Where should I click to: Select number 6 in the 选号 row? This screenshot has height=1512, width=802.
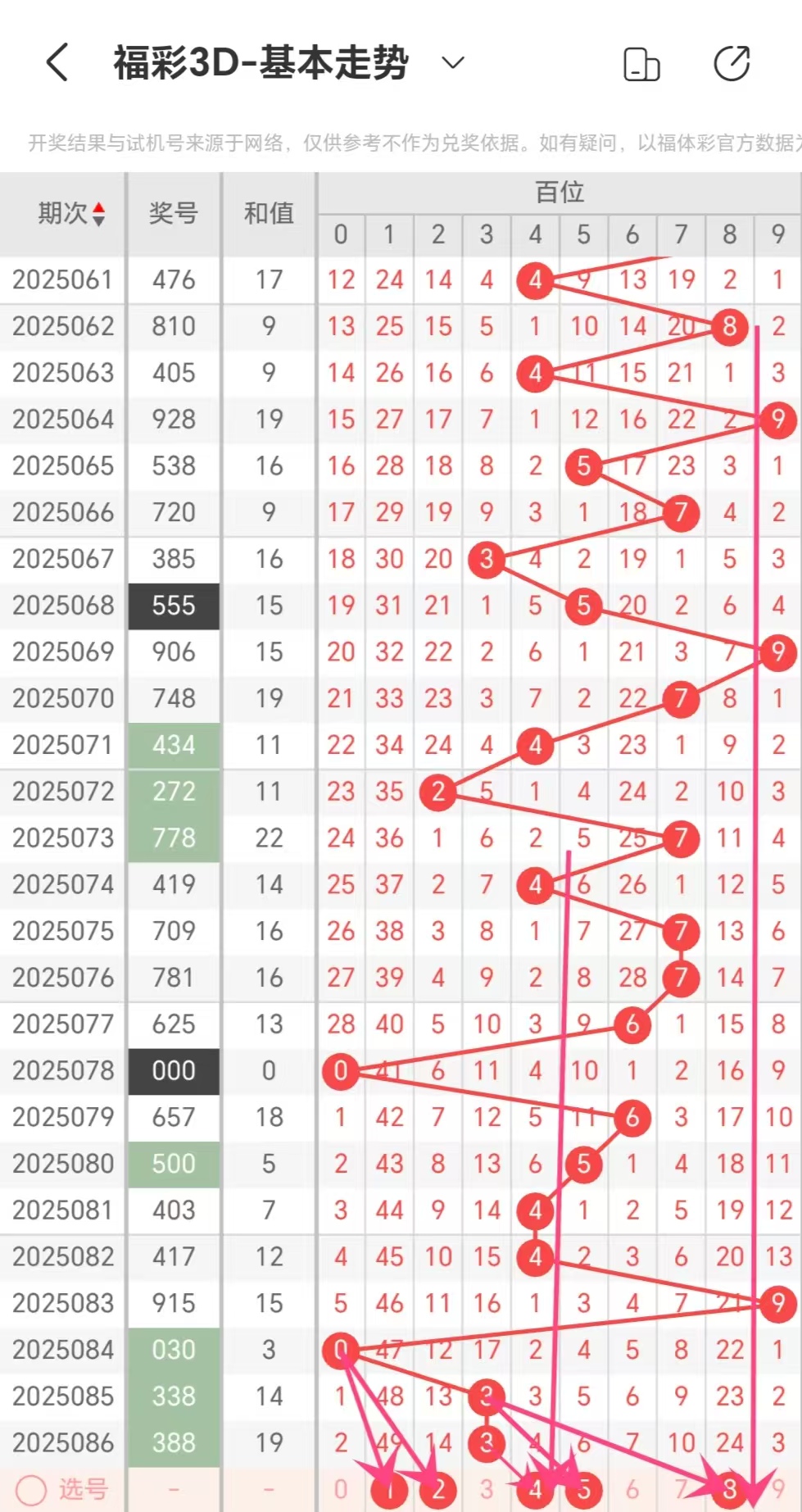(632, 1489)
